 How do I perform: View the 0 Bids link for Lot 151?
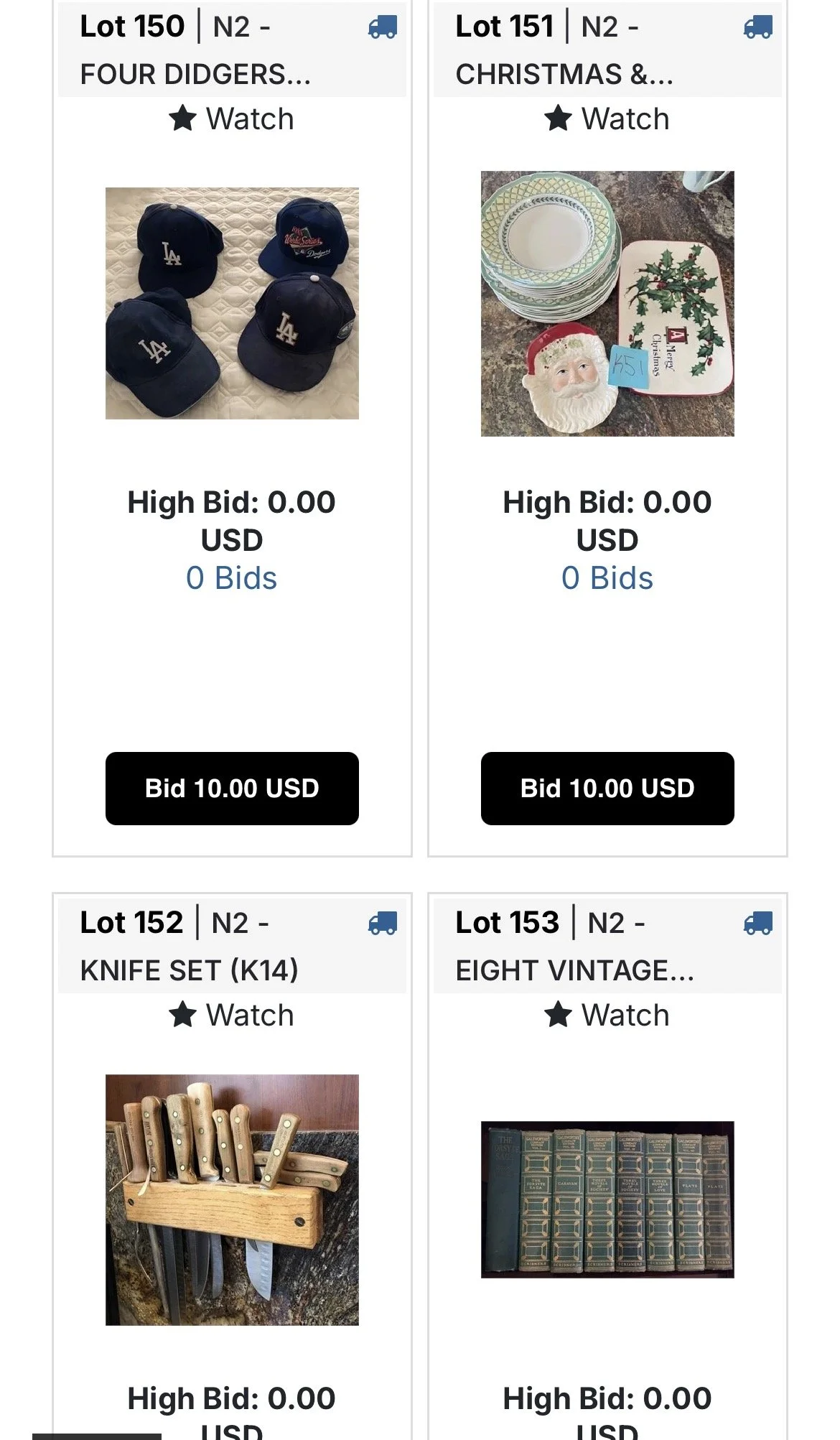[x=607, y=578]
